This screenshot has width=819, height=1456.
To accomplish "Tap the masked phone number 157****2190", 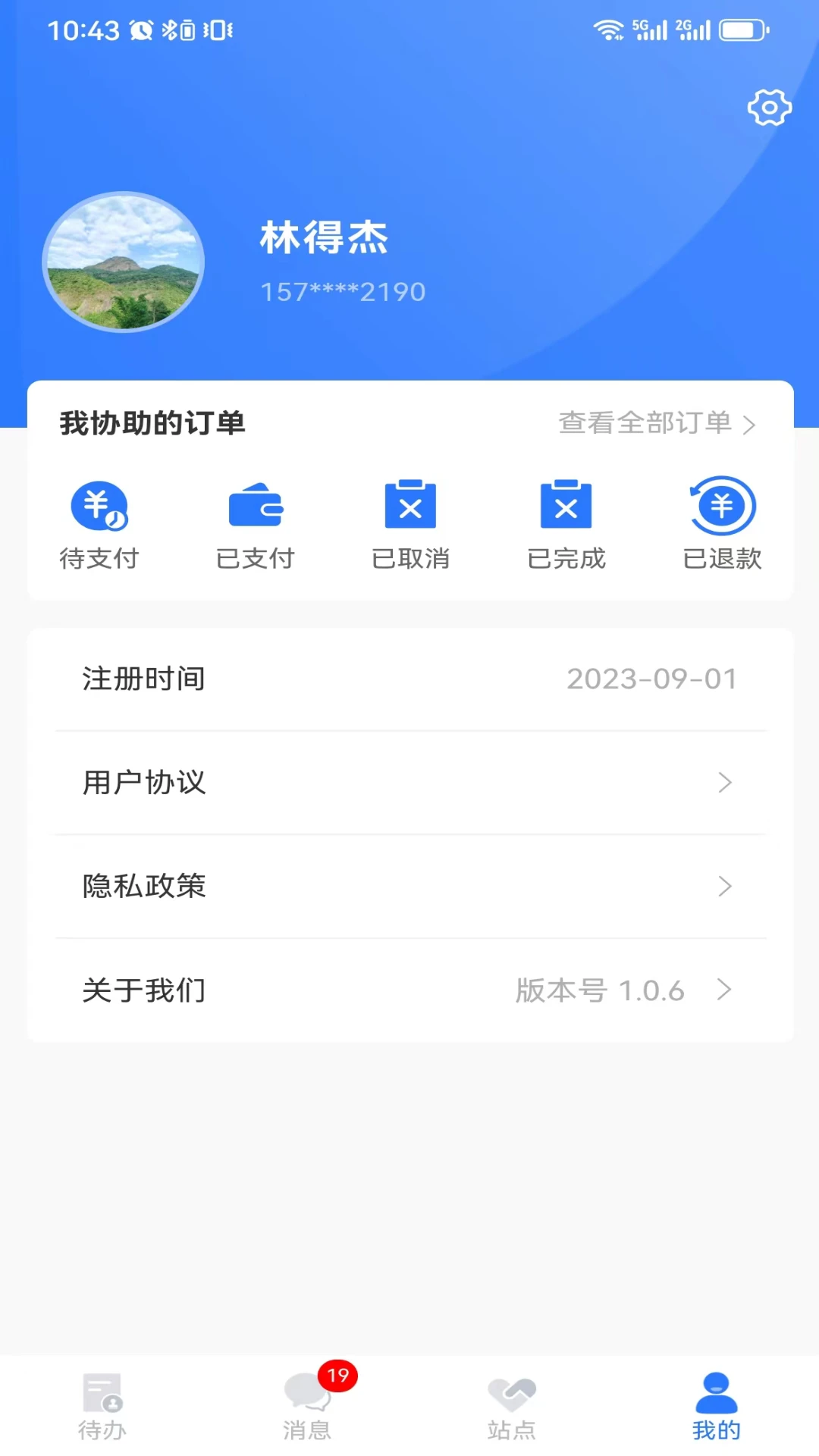I will tap(342, 290).
